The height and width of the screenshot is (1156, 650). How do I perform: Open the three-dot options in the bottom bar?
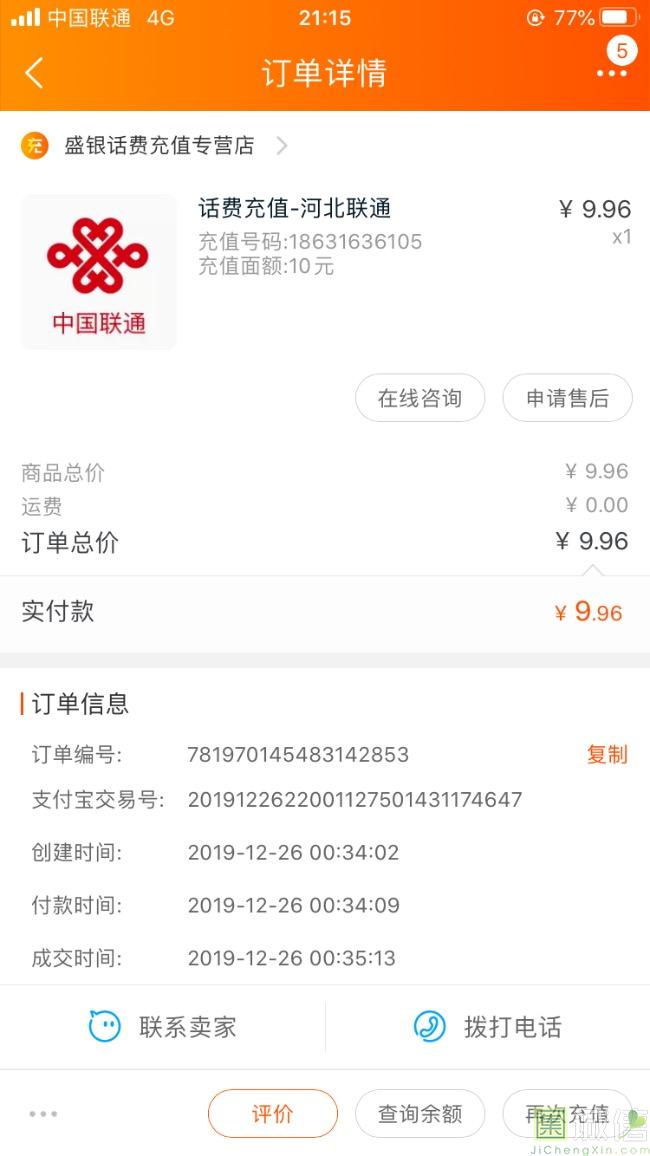point(43,1113)
